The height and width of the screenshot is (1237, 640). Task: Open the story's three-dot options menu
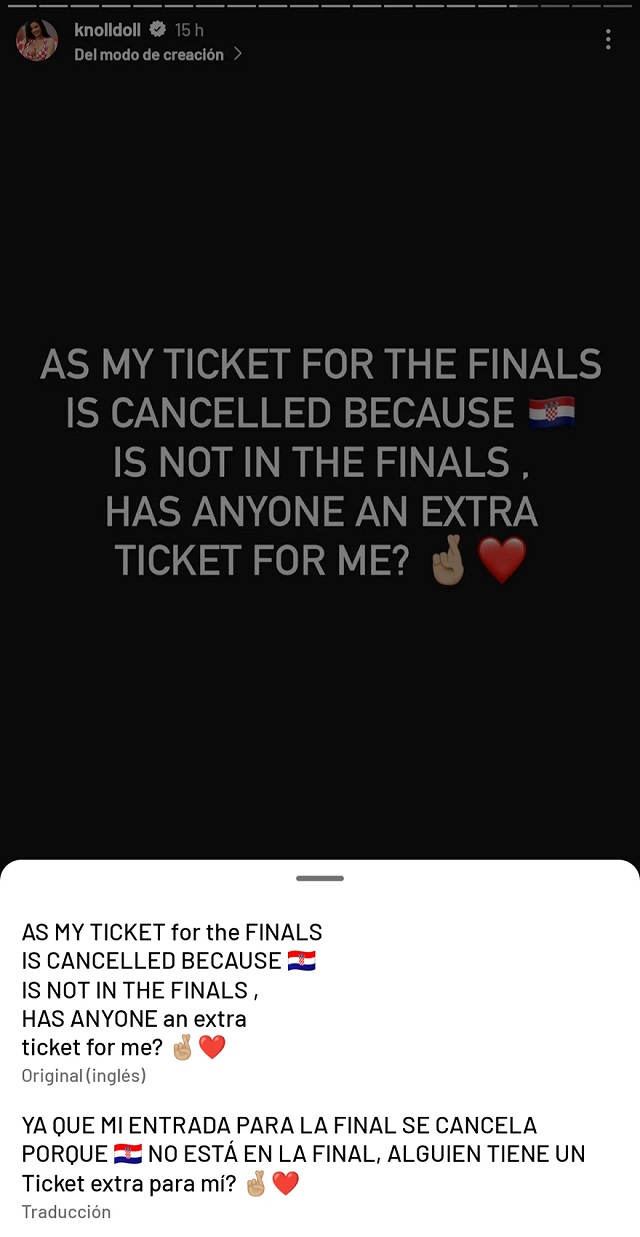coord(608,39)
